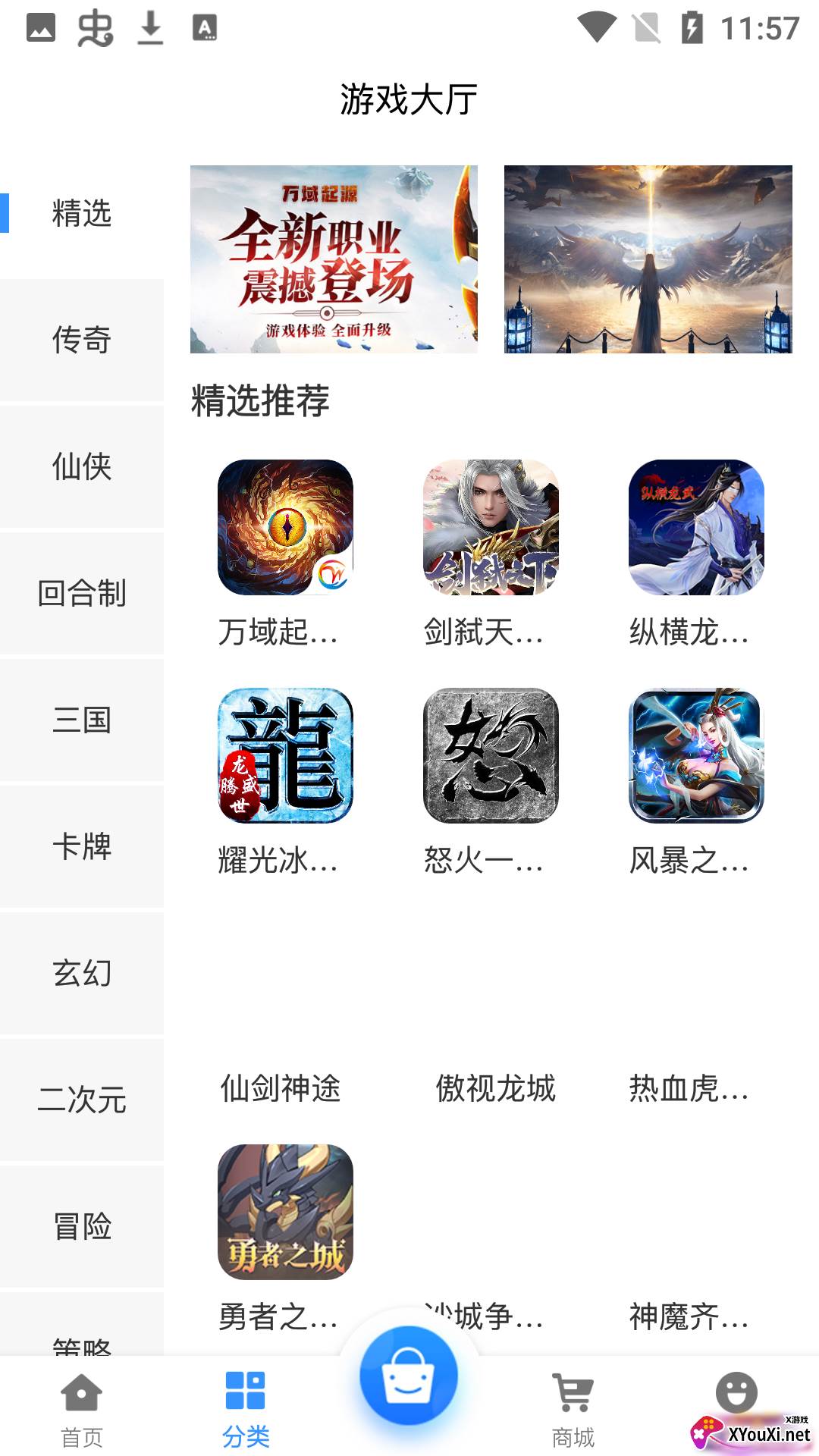This screenshot has height=1456, width=819.
Task: Open the 耀光冰… game
Action: coord(285,756)
